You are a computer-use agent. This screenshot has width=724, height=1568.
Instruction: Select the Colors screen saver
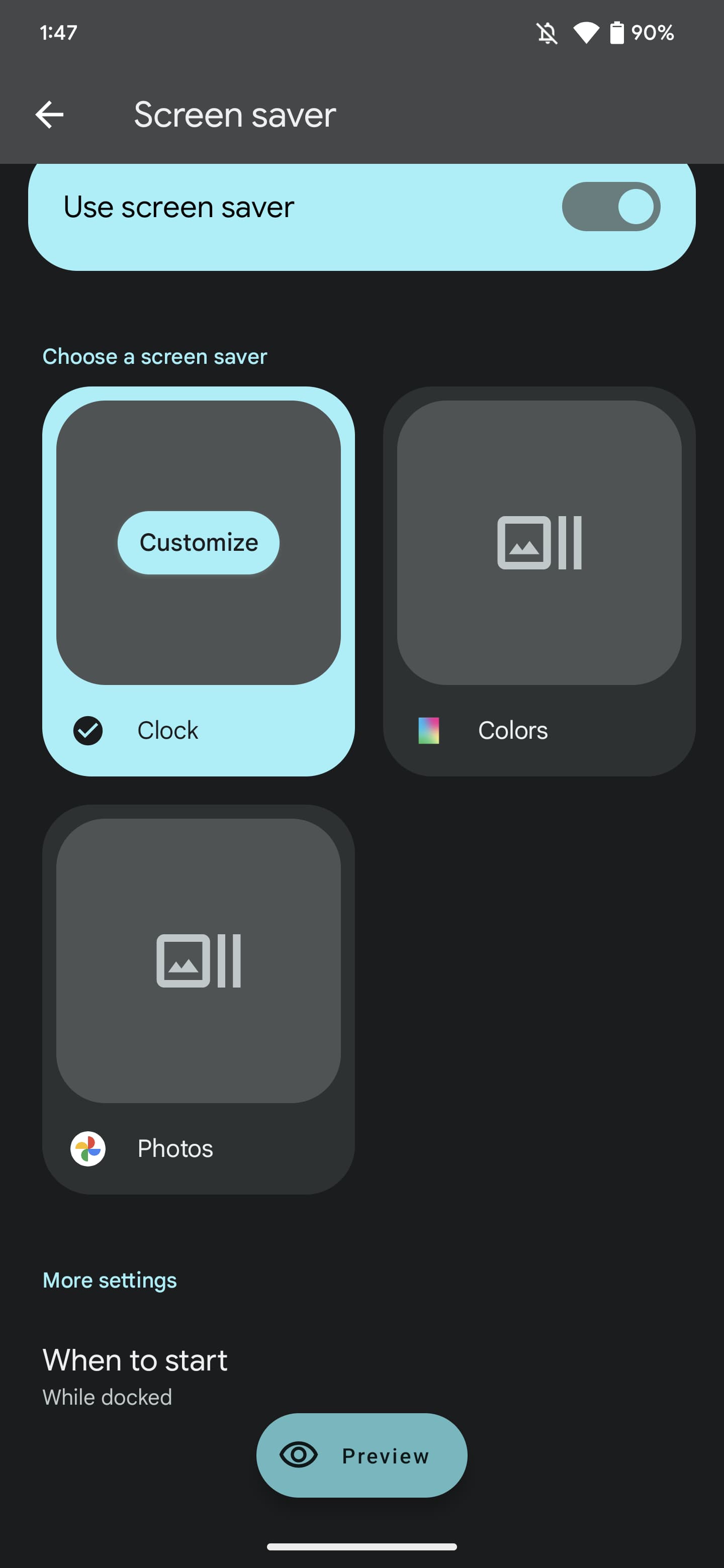coord(539,581)
